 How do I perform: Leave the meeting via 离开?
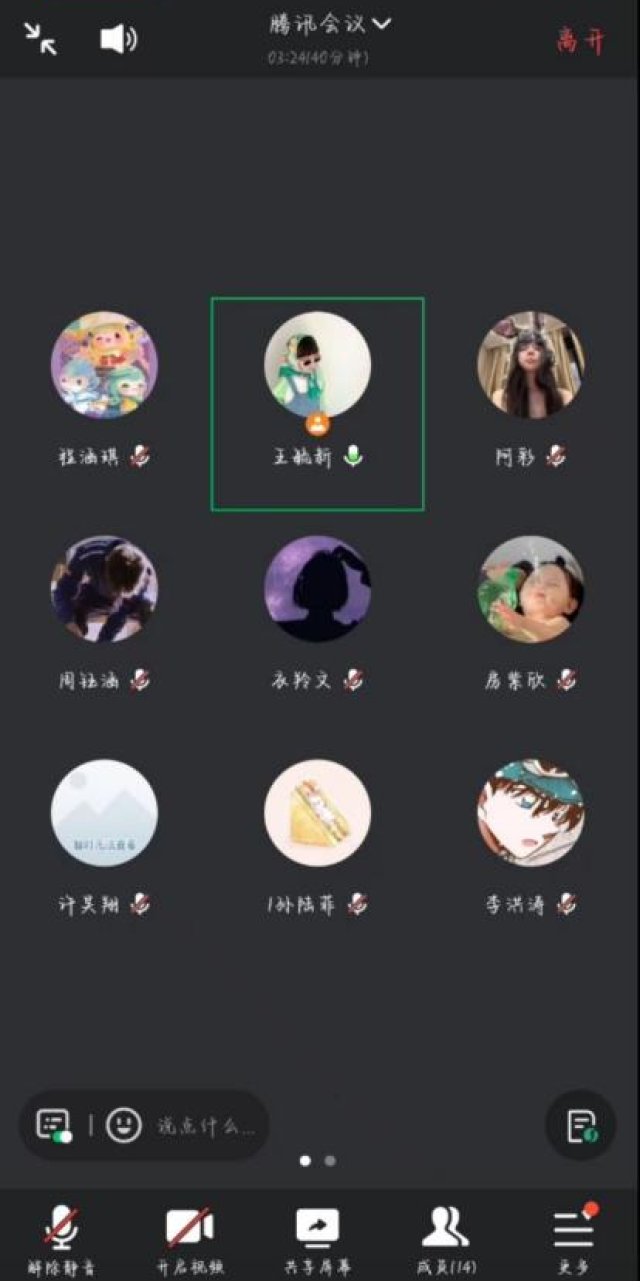coord(581,41)
